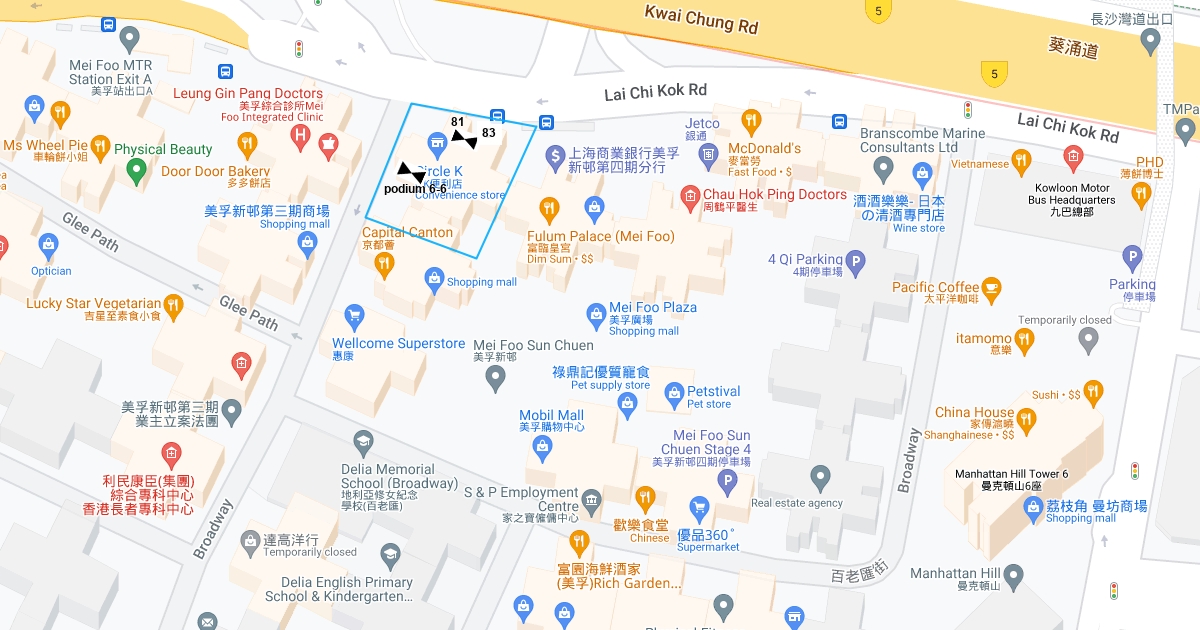1200x630 pixels.
Task: Open the Chau Hok Ping Doctors marker
Action: tap(690, 195)
